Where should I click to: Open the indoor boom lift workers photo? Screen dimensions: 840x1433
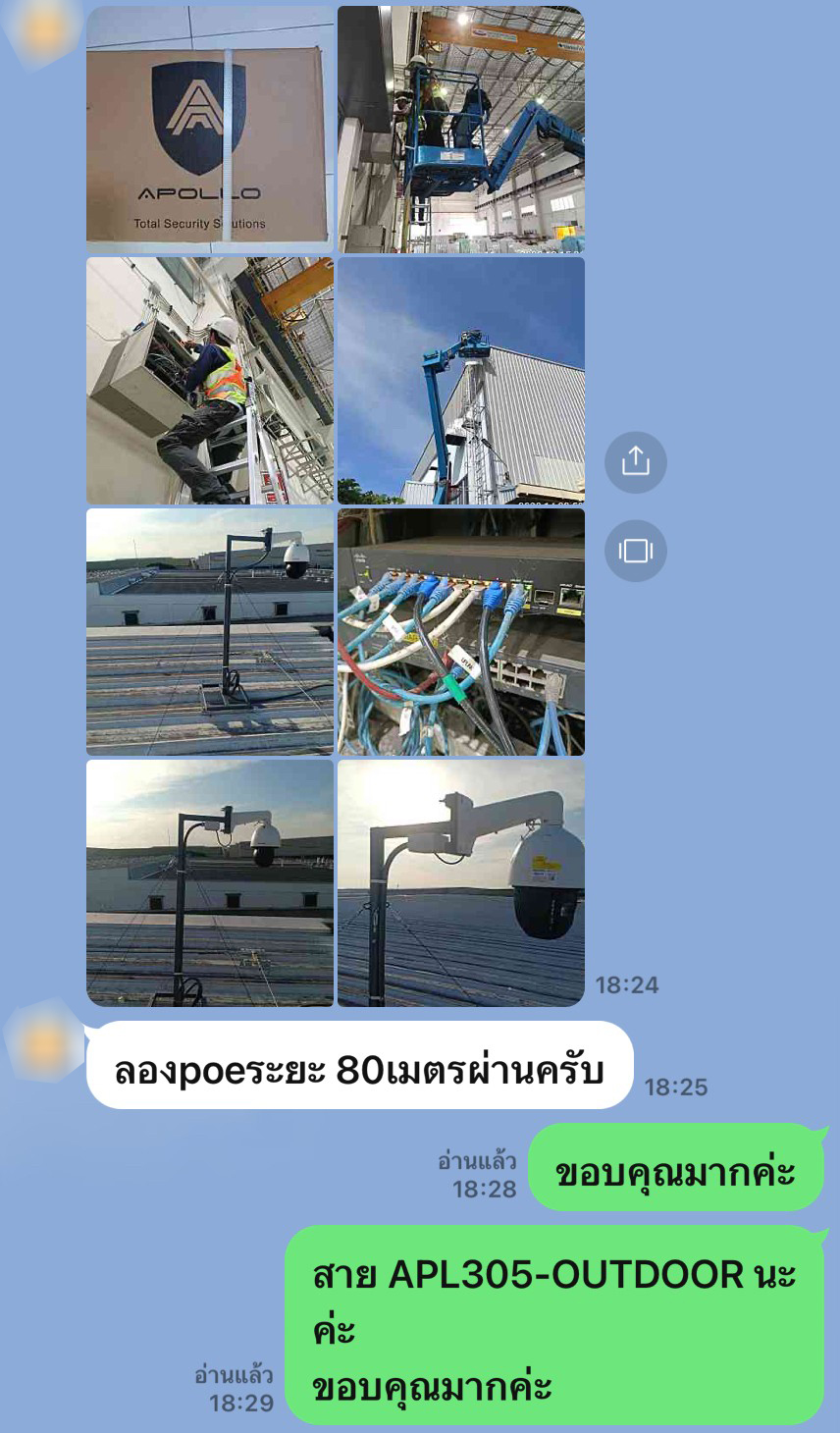(x=460, y=129)
